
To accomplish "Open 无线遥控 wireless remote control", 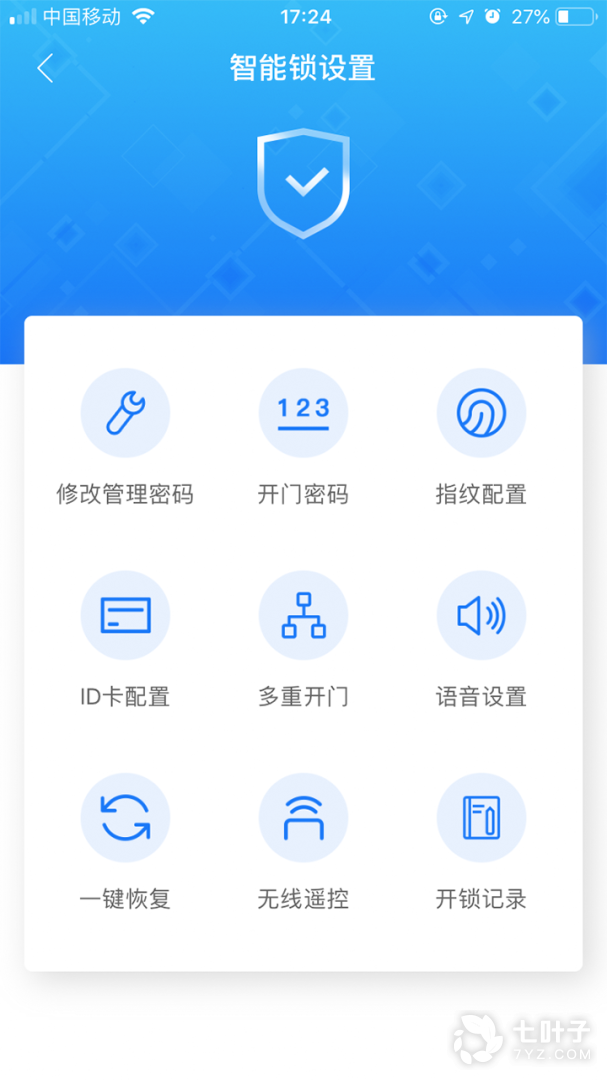I will point(303,842).
